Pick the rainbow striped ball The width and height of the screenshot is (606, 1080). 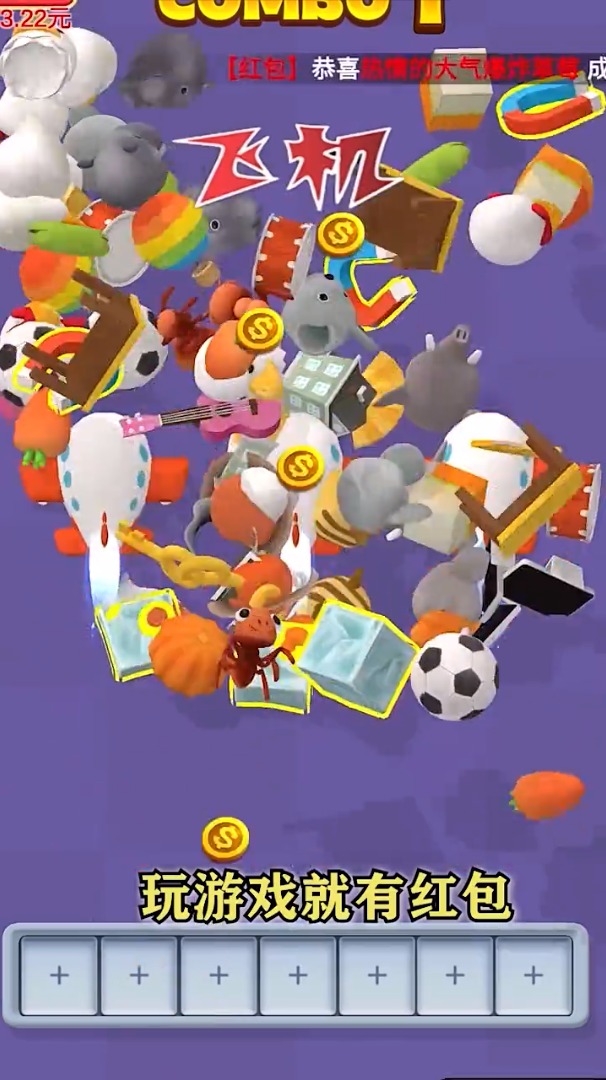point(170,229)
